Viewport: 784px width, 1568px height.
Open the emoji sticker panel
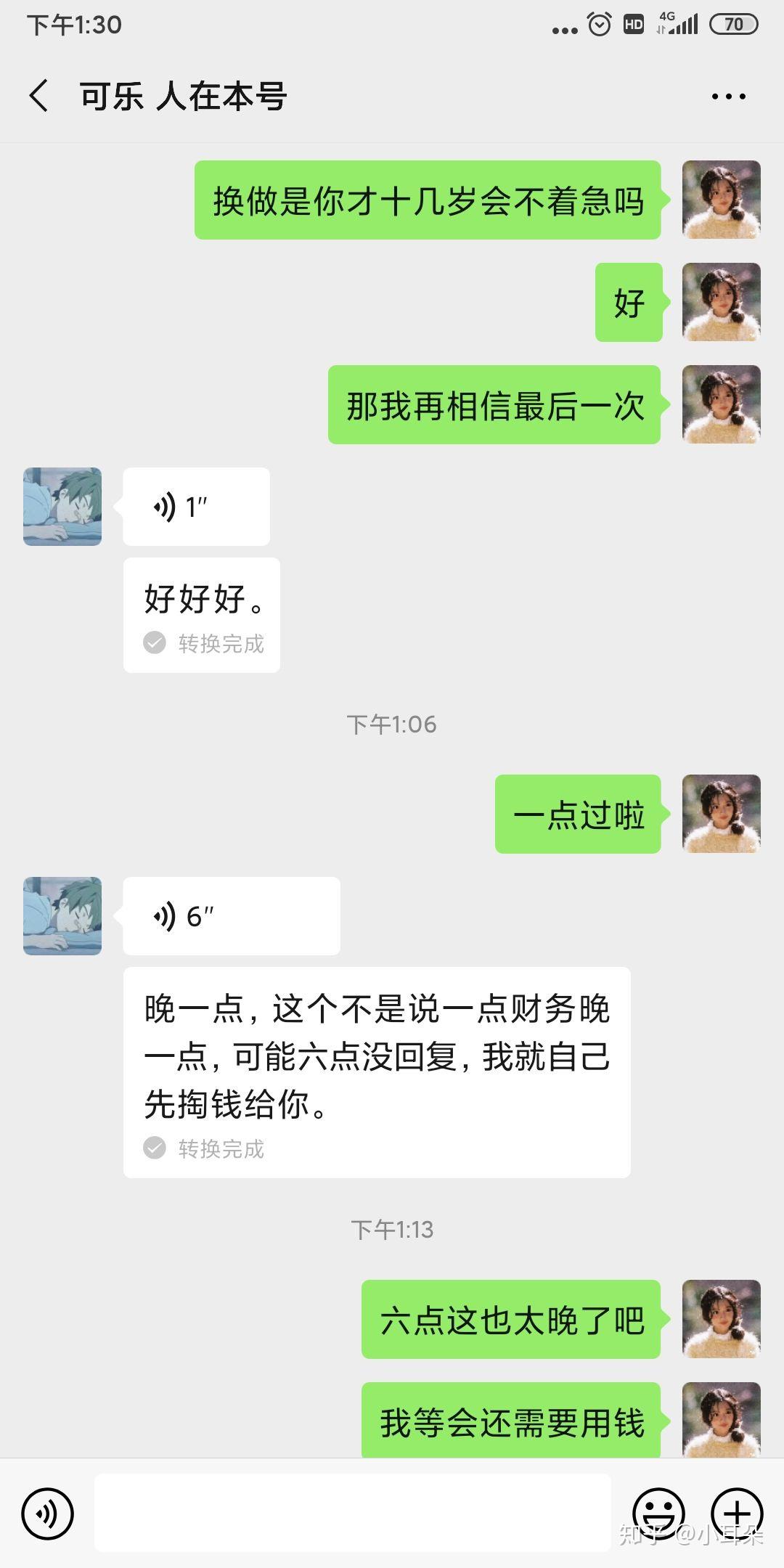click(x=658, y=1514)
